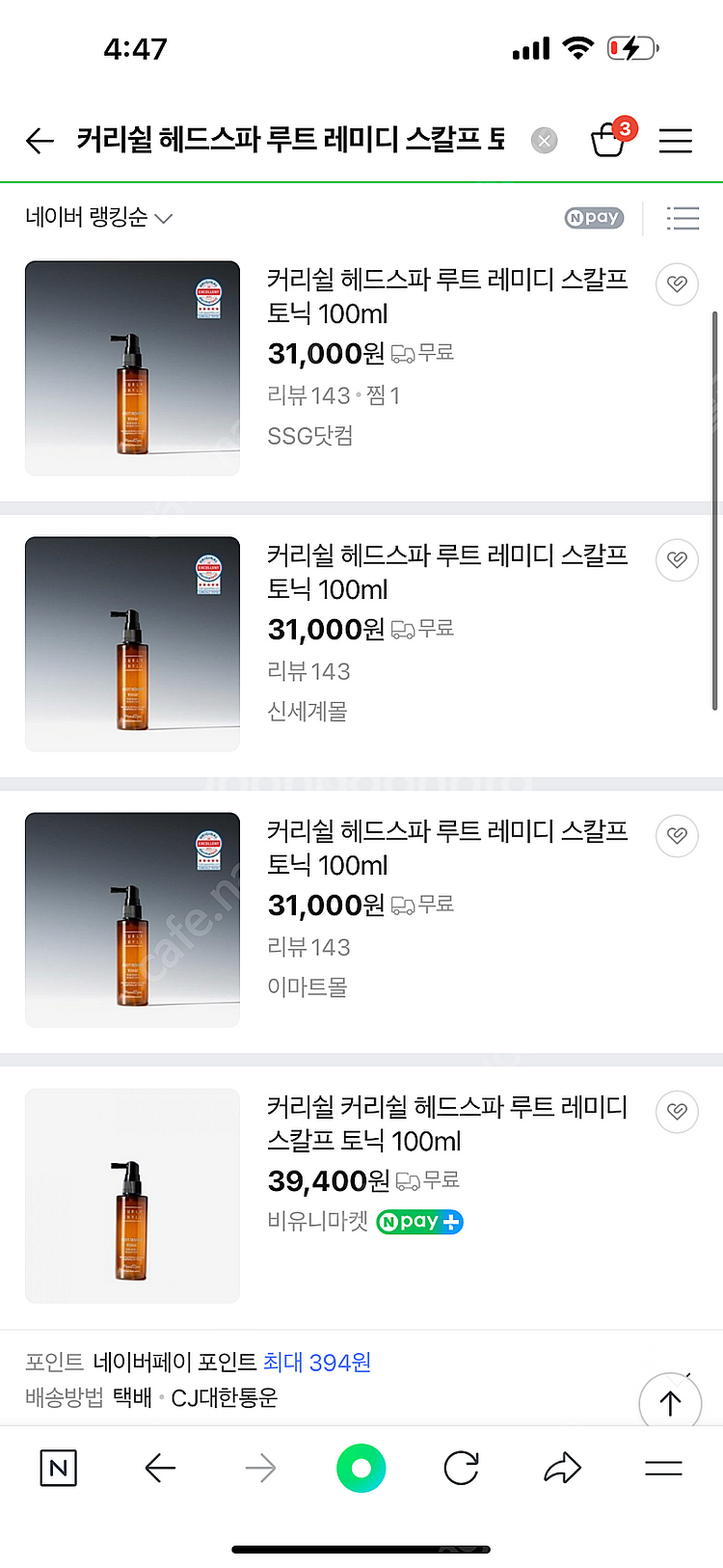Open the 신세계몰 scalp tonic listing
723x1568 pixels.
(x=447, y=572)
